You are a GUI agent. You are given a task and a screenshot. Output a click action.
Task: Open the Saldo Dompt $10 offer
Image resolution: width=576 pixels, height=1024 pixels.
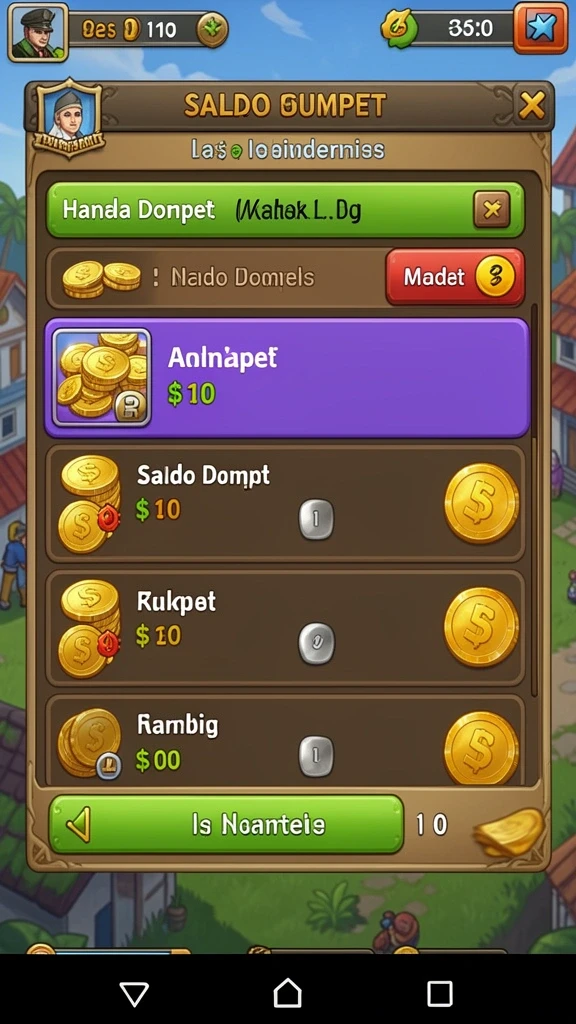click(x=285, y=504)
